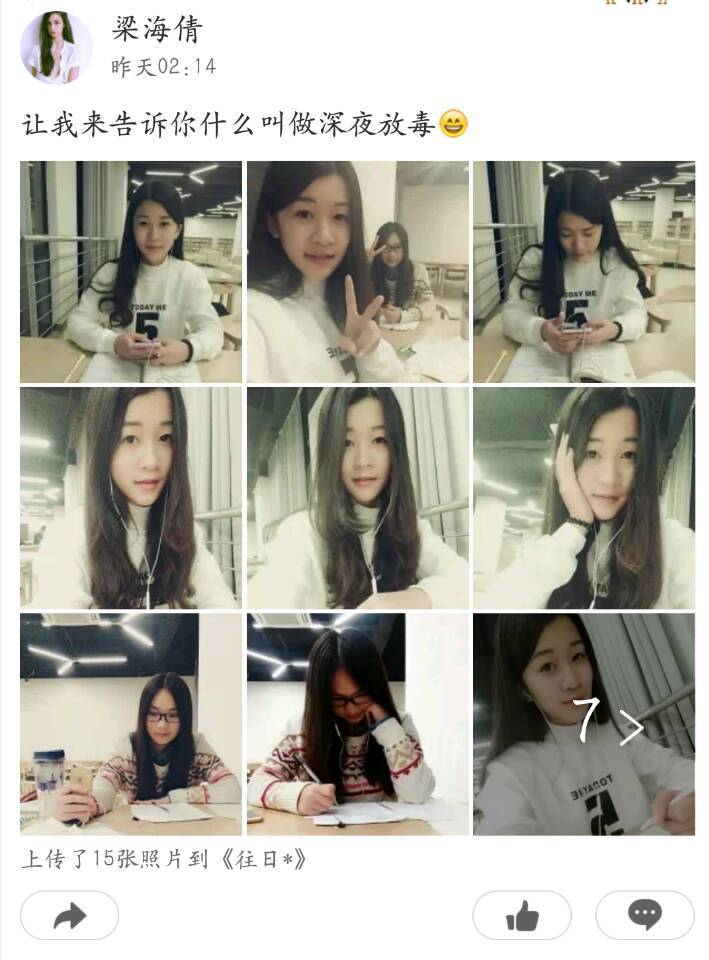Open 梁海倩's profile avatar
709x960 pixels.
coord(56,48)
